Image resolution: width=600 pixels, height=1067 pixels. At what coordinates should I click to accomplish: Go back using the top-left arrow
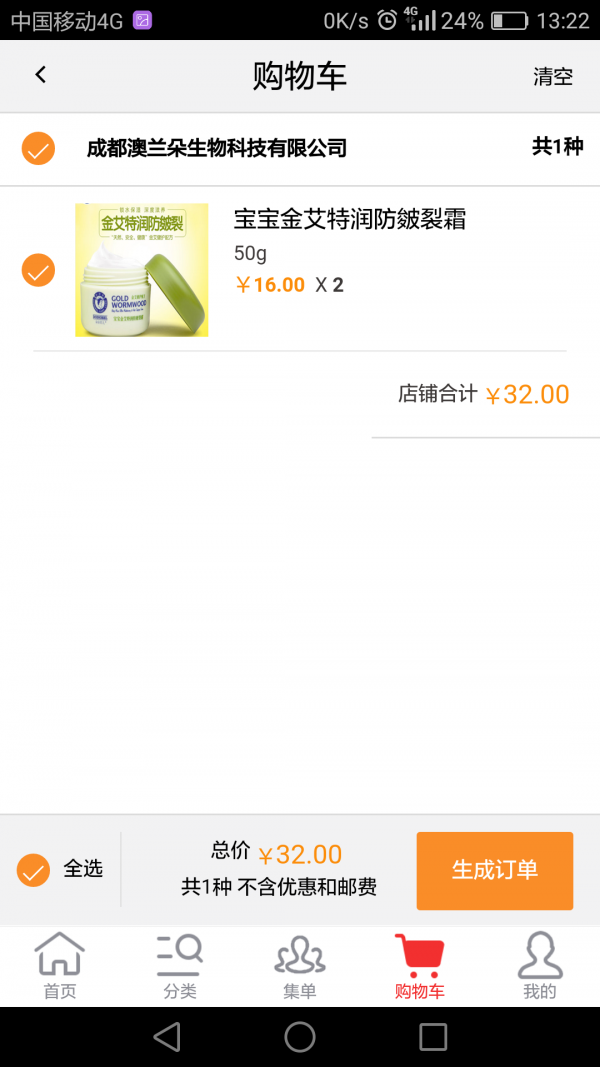click(40, 75)
